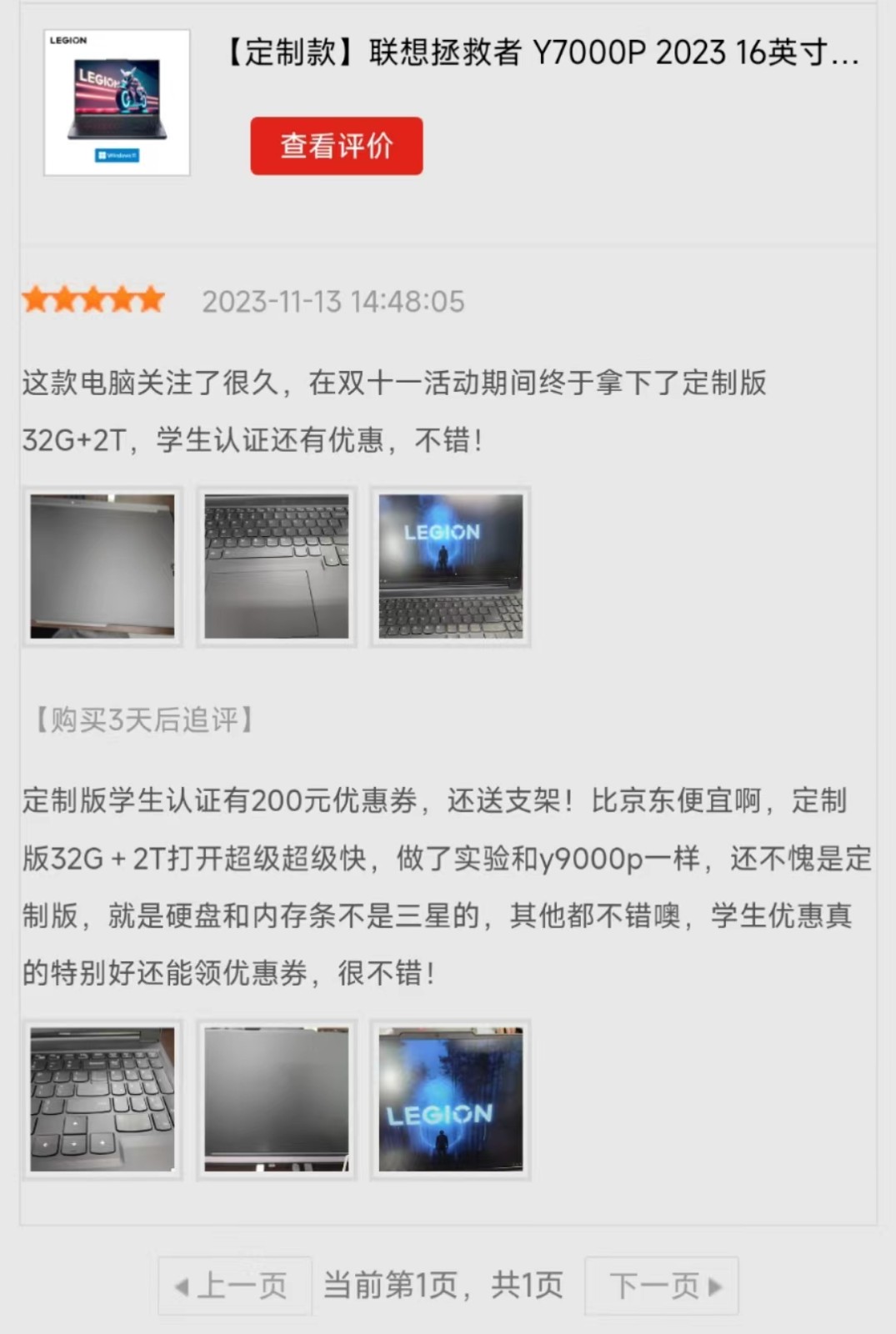The width and height of the screenshot is (896, 1334).
Task: View first review photo of laptop lid
Action: pyautogui.click(x=103, y=566)
